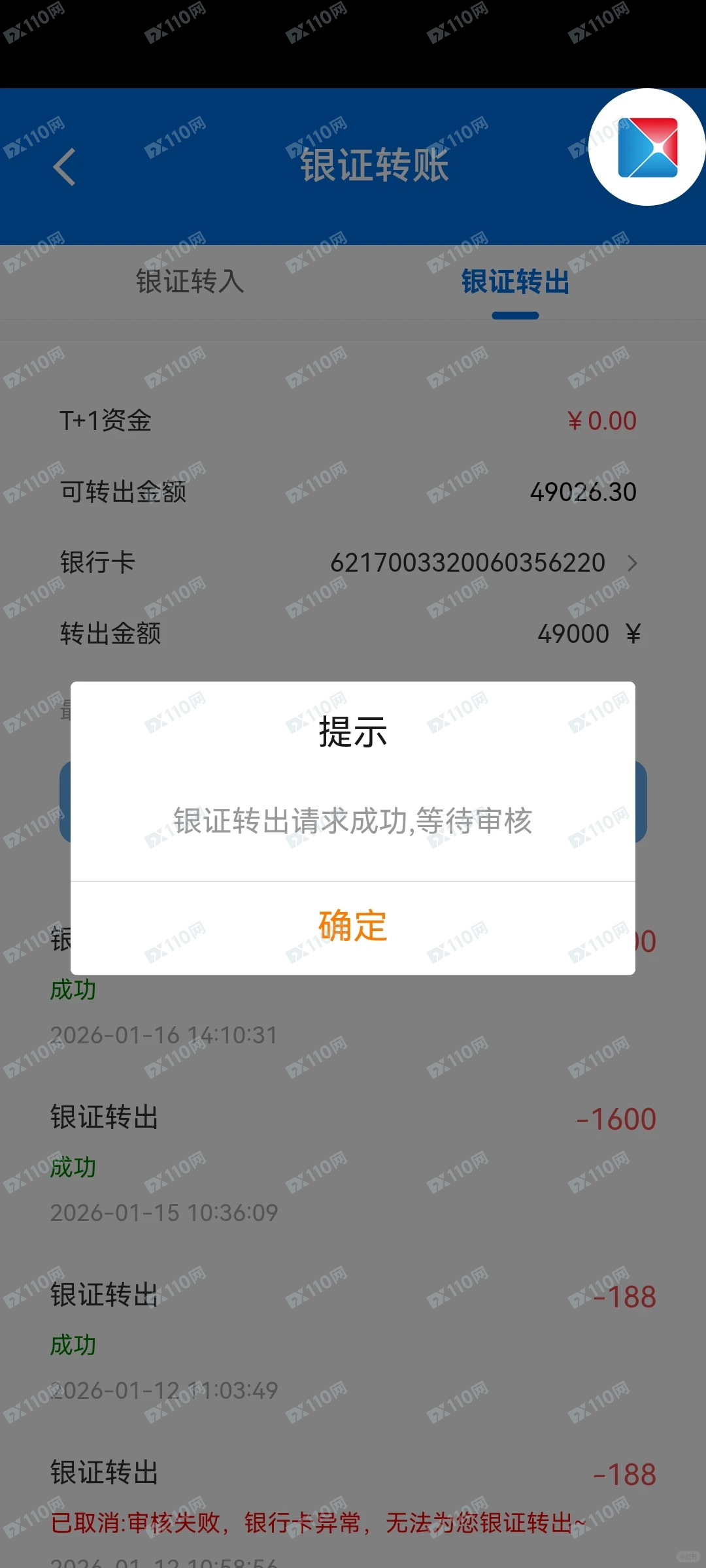Go back using the header arrow
Image resolution: width=706 pixels, height=1568 pixels.
click(x=64, y=167)
